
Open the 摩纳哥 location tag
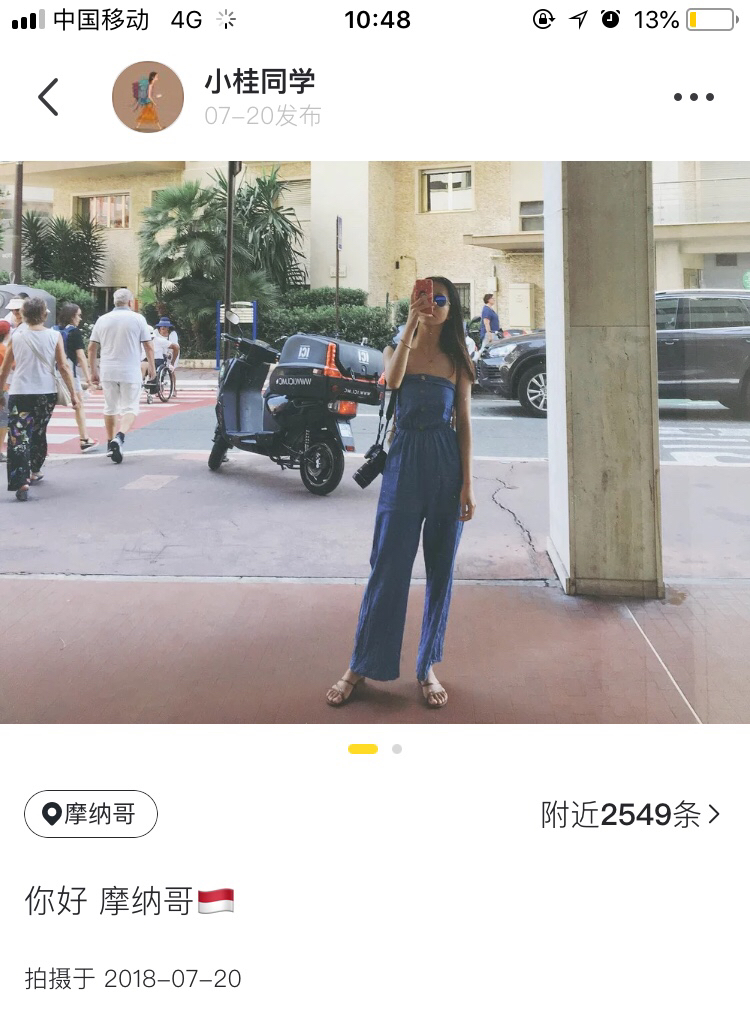pyautogui.click(x=91, y=814)
